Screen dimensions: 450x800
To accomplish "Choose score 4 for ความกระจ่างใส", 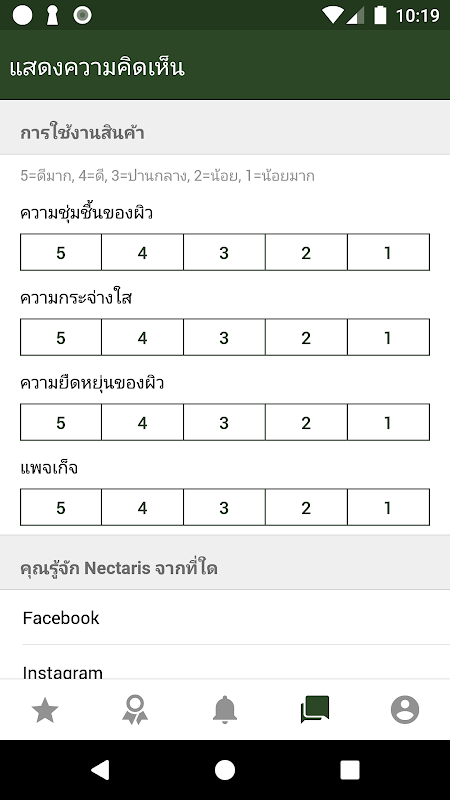I will click(142, 337).
